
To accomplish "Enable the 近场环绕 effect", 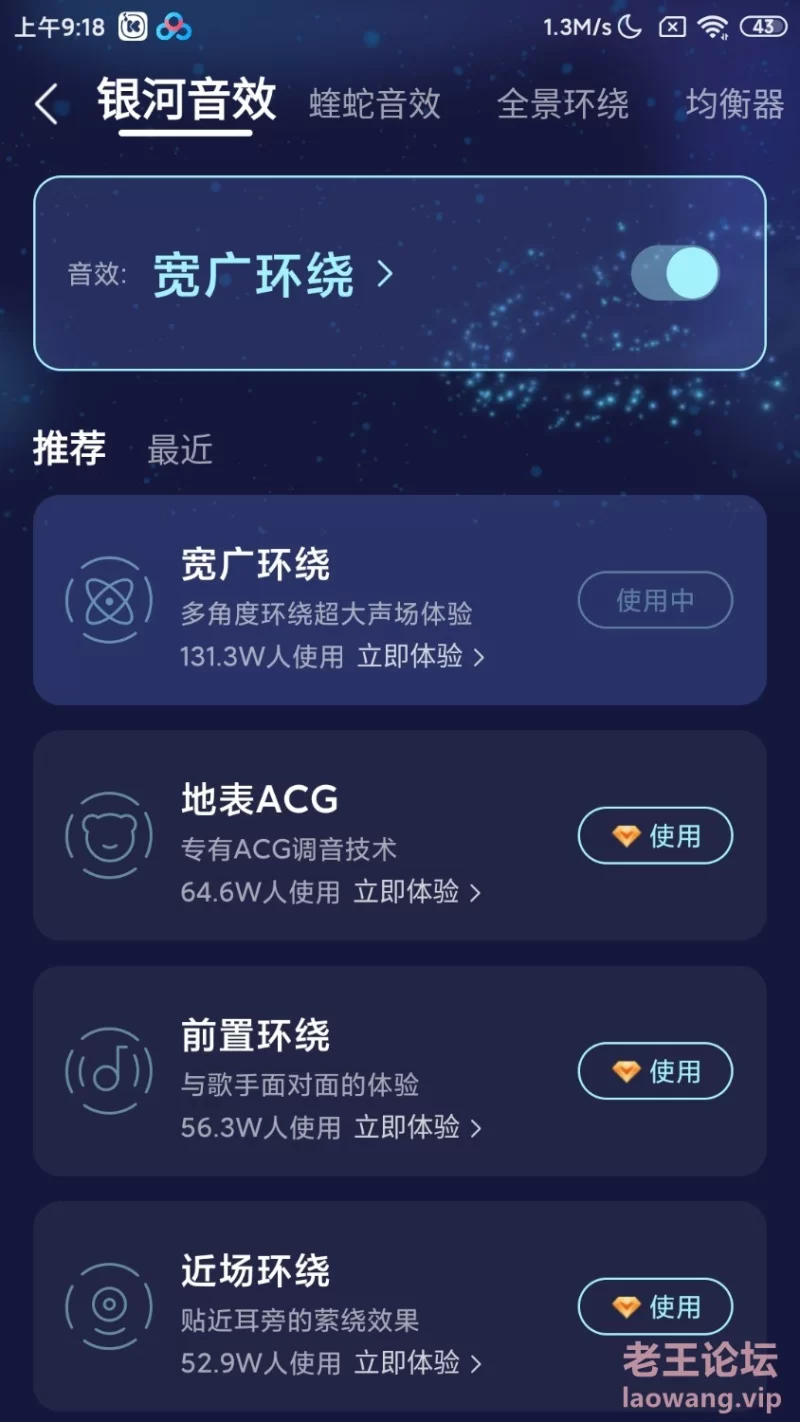I will click(655, 1306).
